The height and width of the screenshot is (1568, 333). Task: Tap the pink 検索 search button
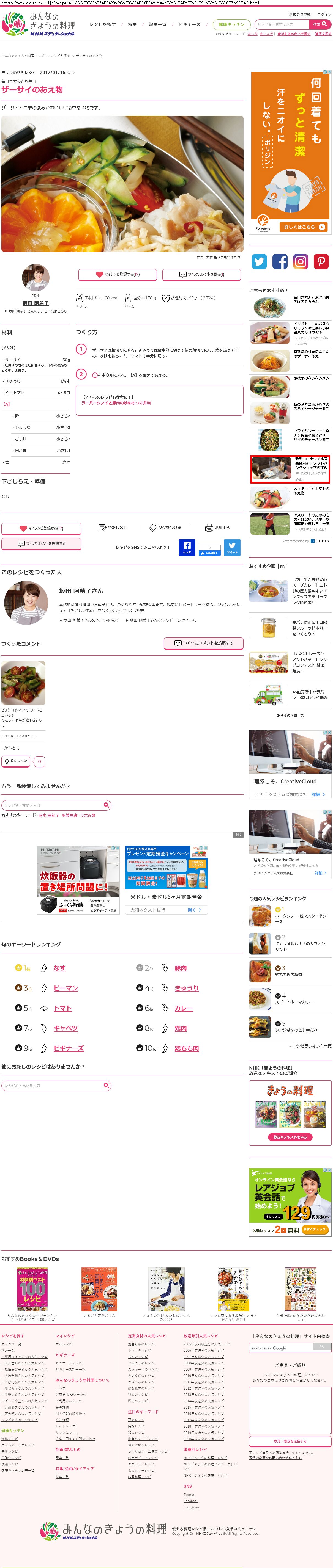320,24
